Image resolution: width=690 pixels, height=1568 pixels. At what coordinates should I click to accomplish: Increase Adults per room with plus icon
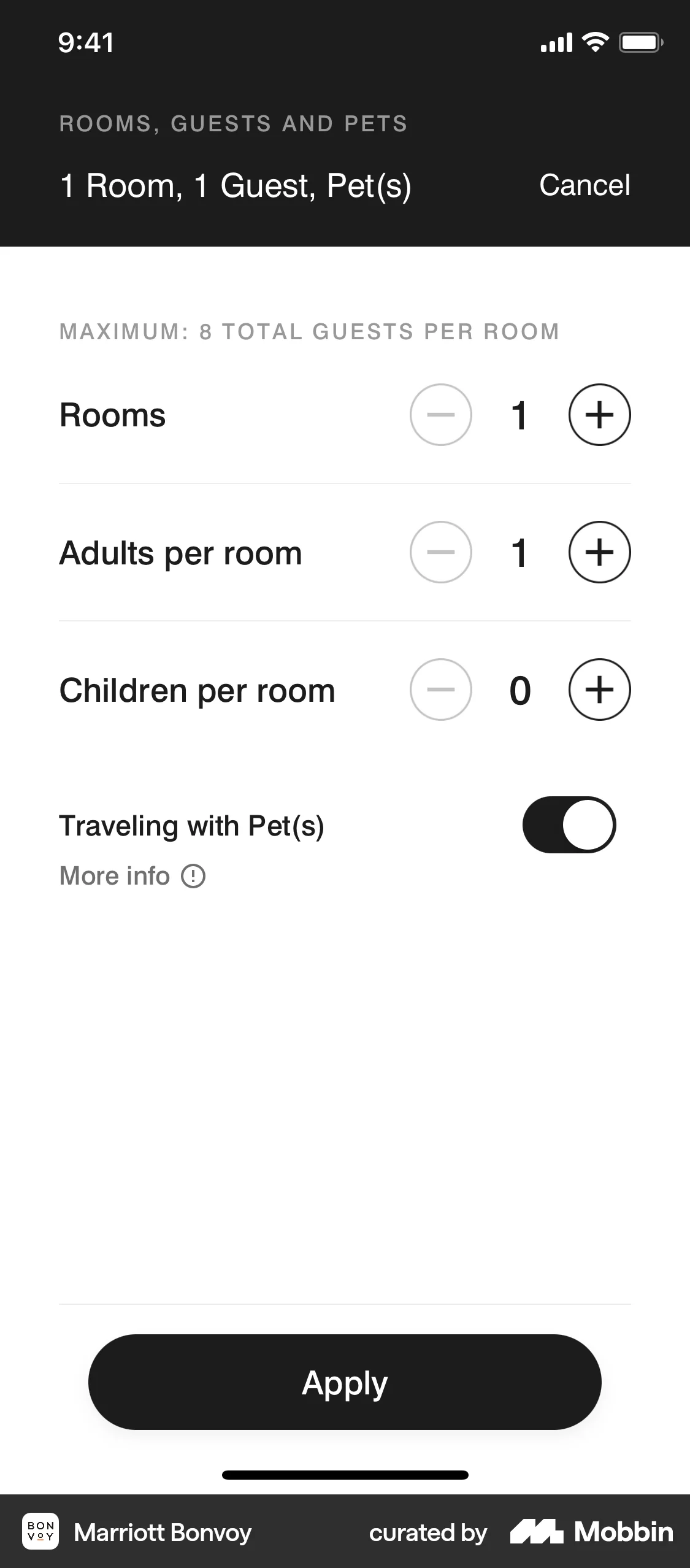click(x=599, y=552)
